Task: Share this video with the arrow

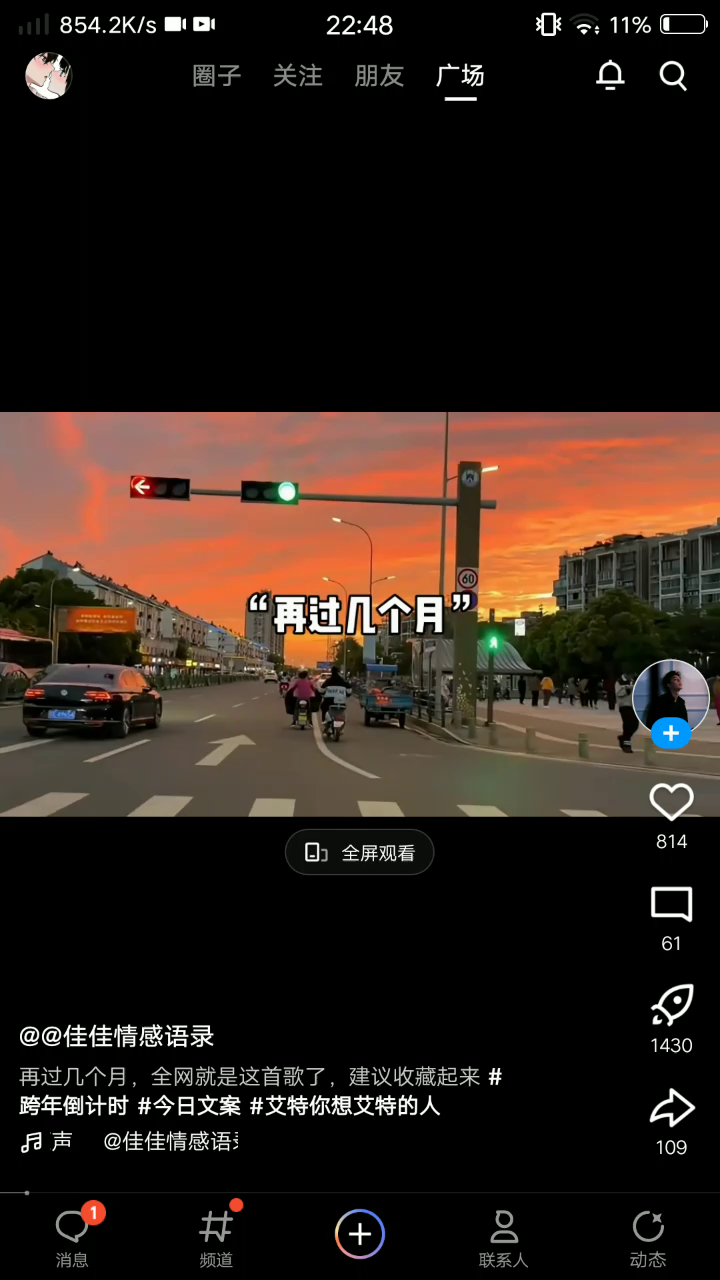Action: pos(671,1108)
